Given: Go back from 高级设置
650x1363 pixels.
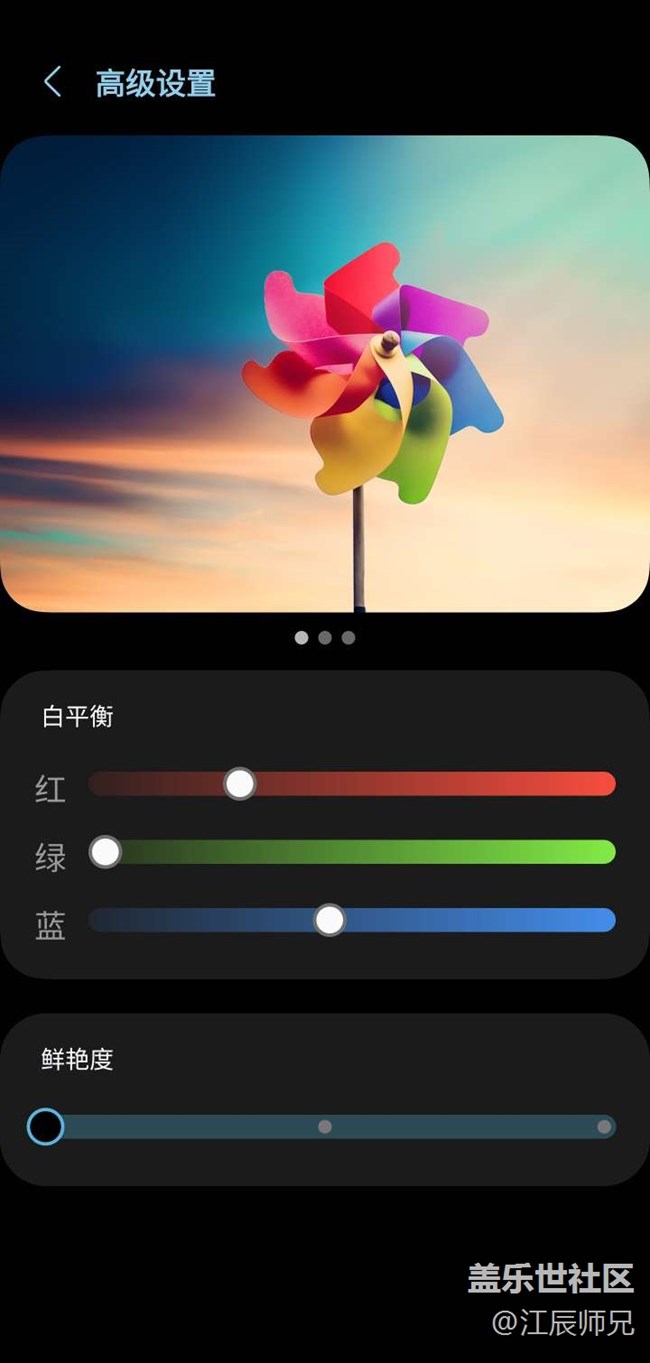Looking at the screenshot, I should (53, 82).
